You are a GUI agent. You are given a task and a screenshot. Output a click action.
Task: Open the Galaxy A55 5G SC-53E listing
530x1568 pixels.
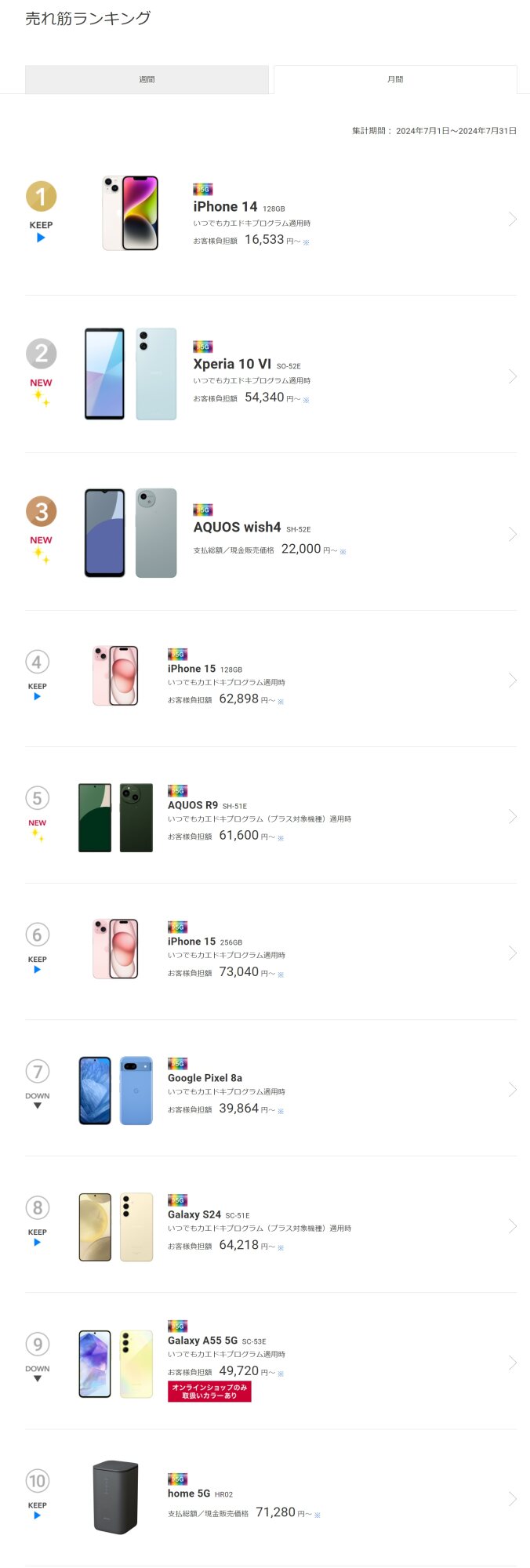[x=202, y=1341]
